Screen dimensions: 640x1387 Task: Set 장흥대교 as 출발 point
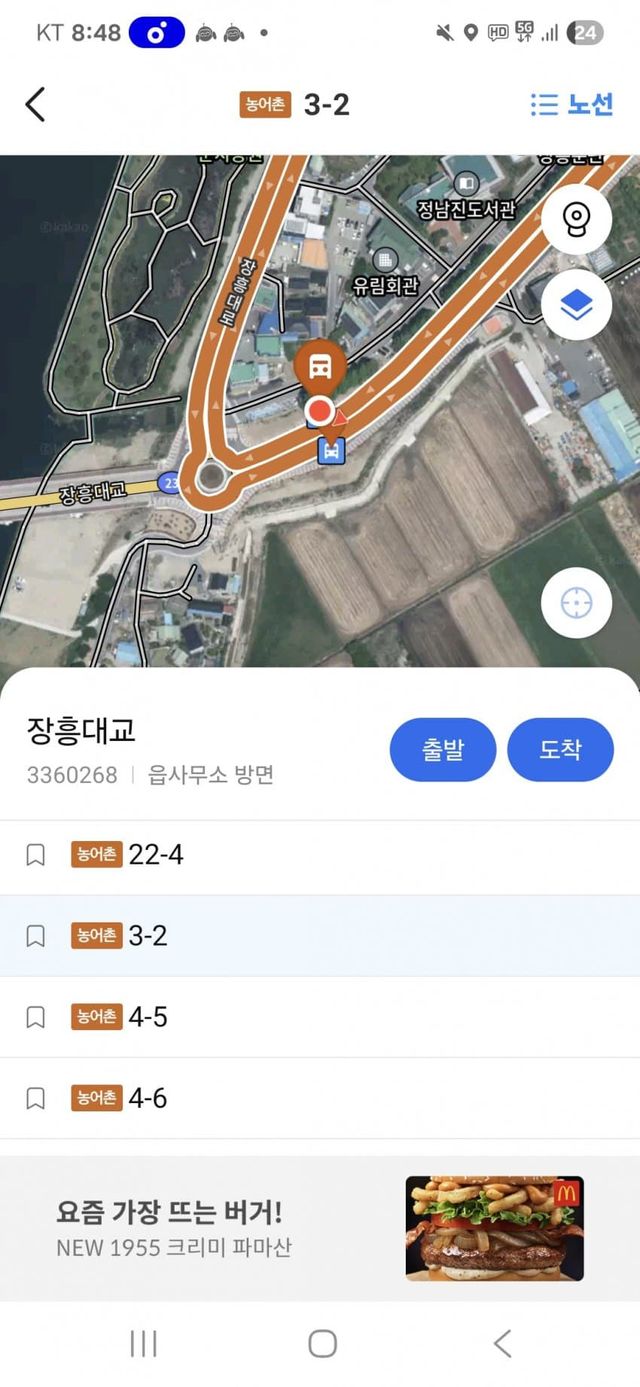click(443, 749)
